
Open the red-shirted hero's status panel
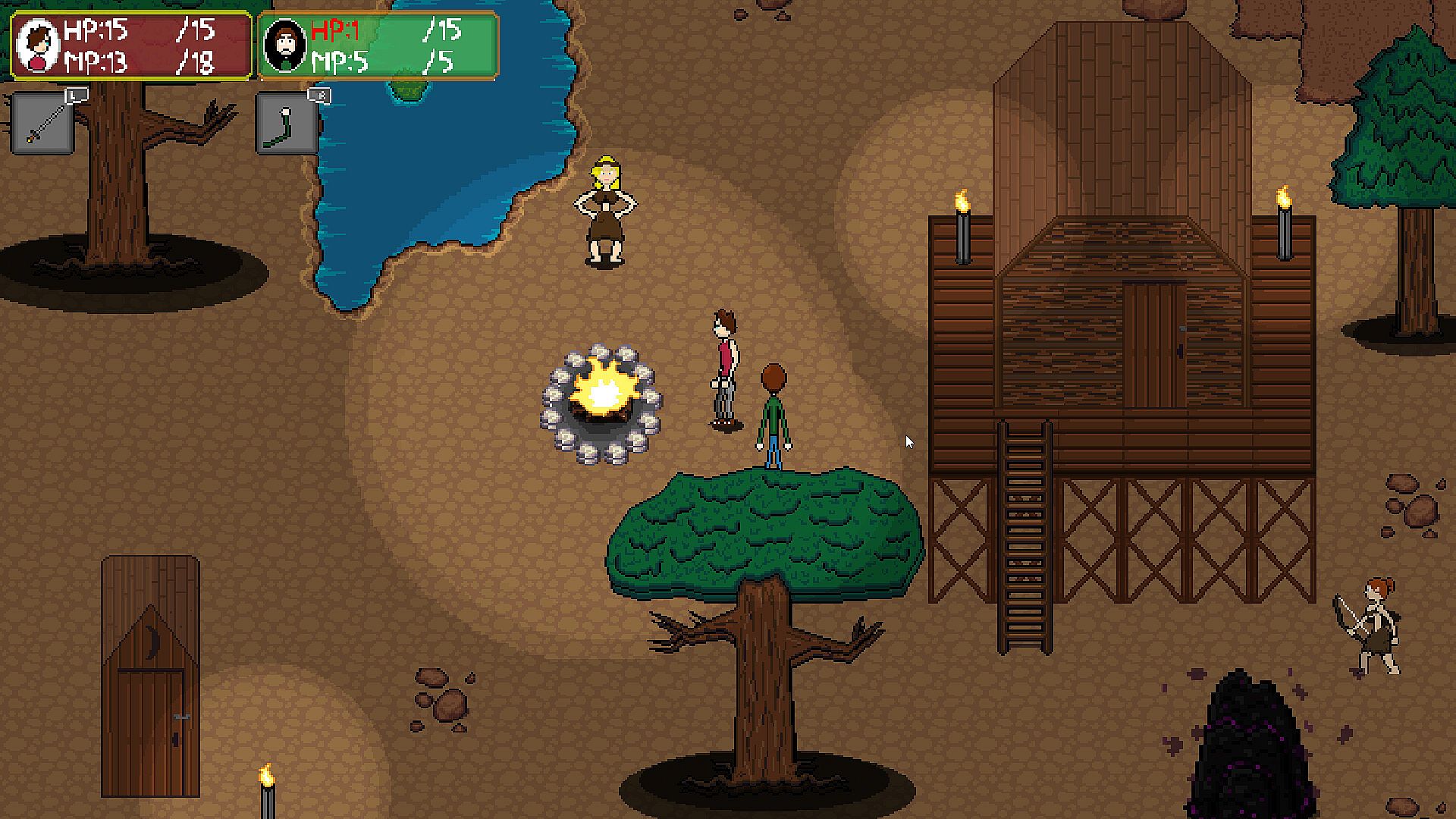pos(131,45)
